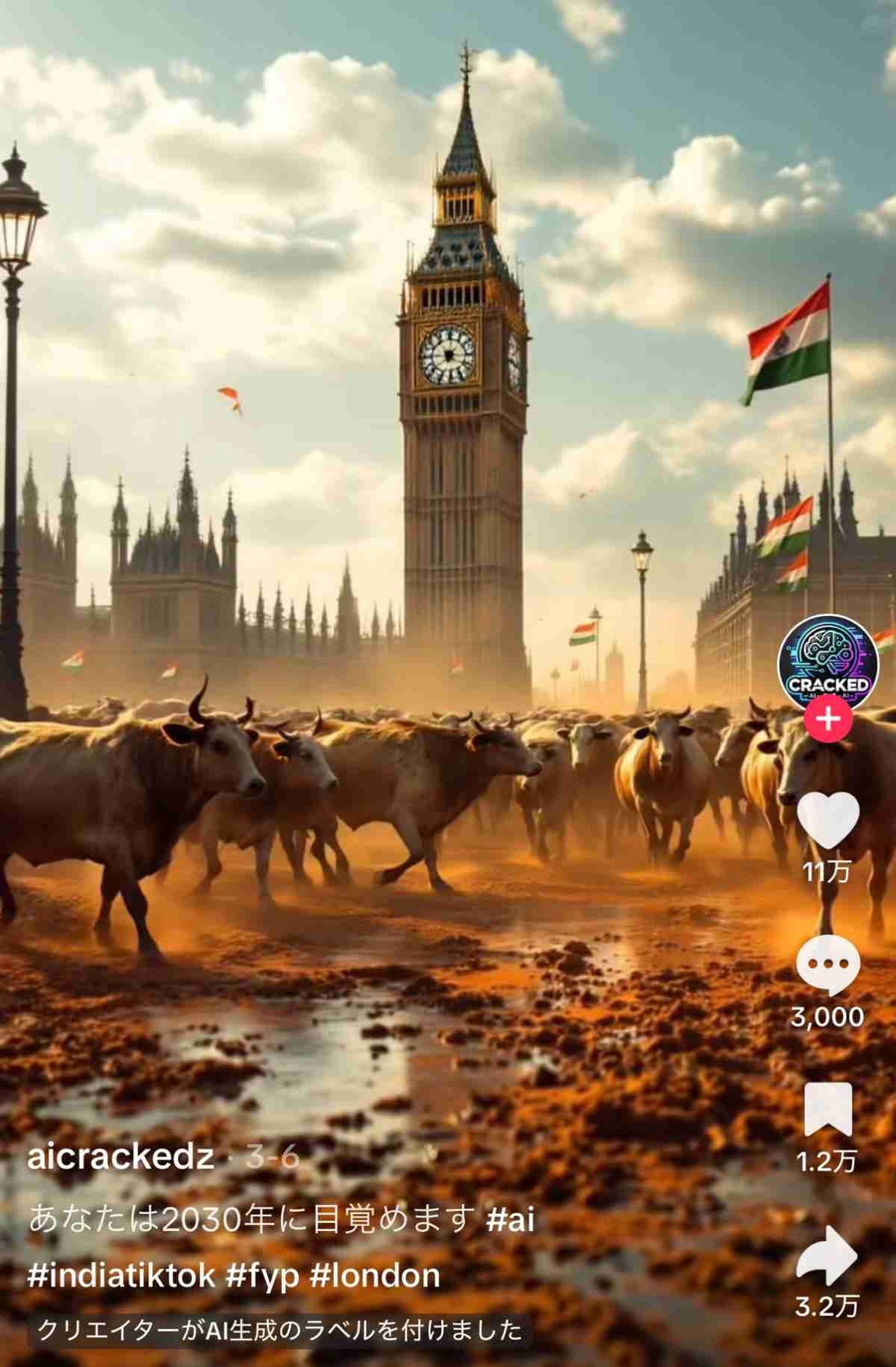896x1367 pixels.
Task: Bookmark this video to favorites
Action: pos(827,1109)
